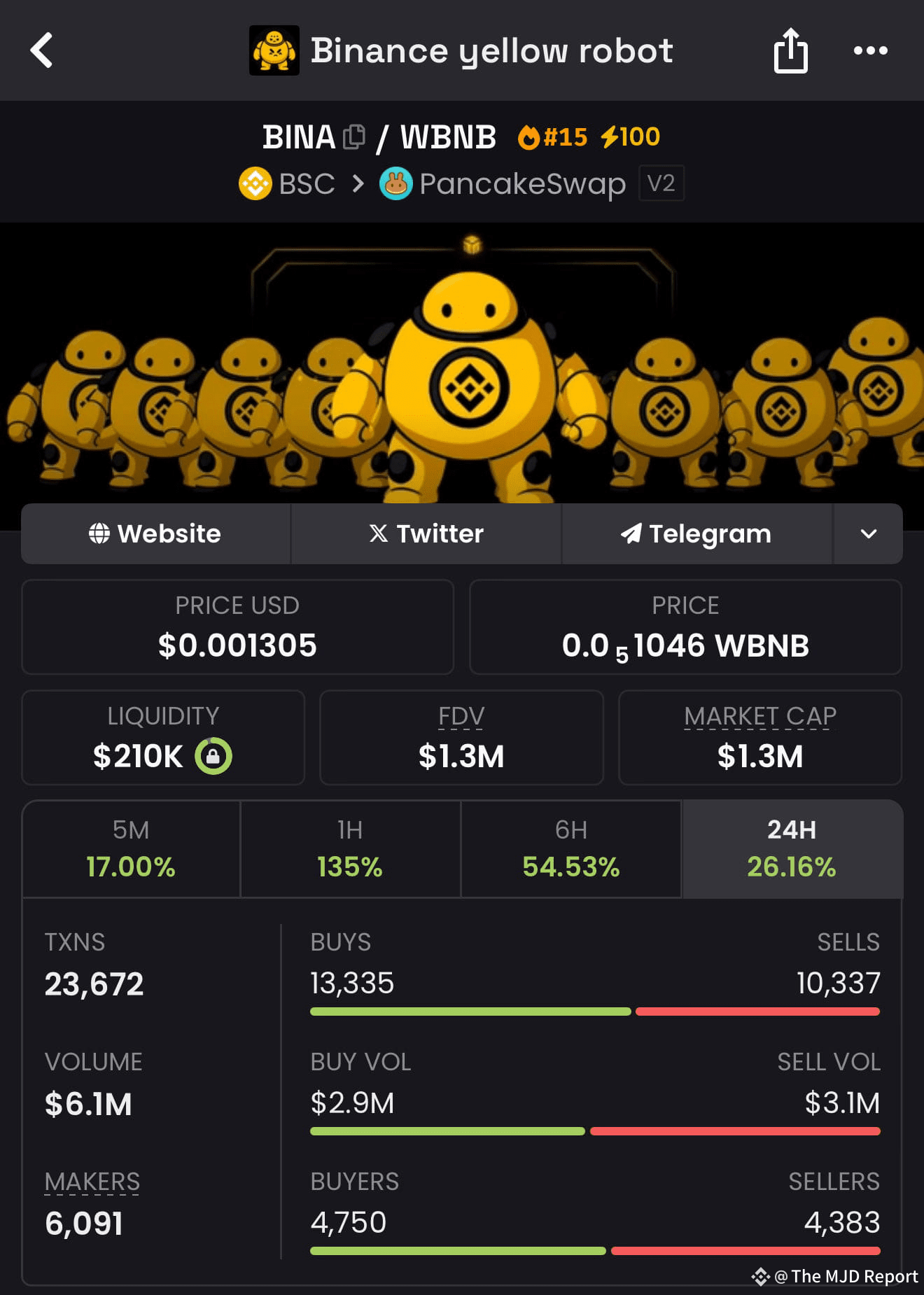
Task: Switch to the 6H timeframe
Action: tap(570, 848)
